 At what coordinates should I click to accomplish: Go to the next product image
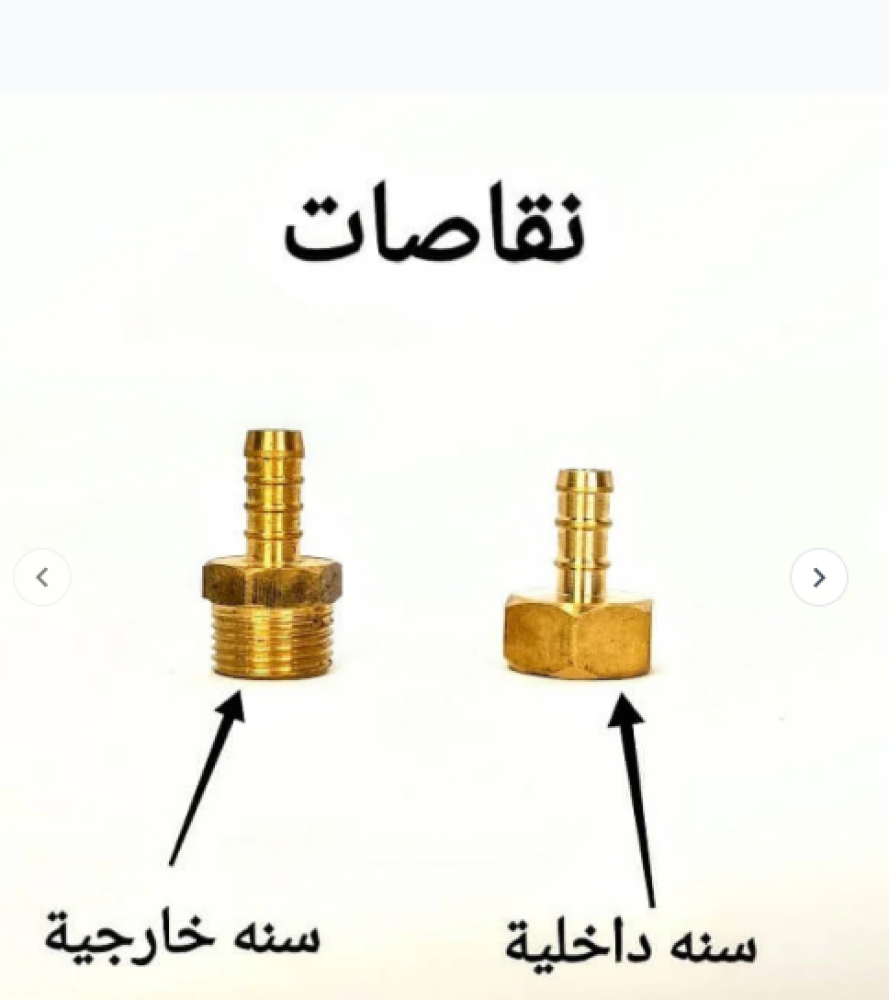pyautogui.click(x=819, y=577)
